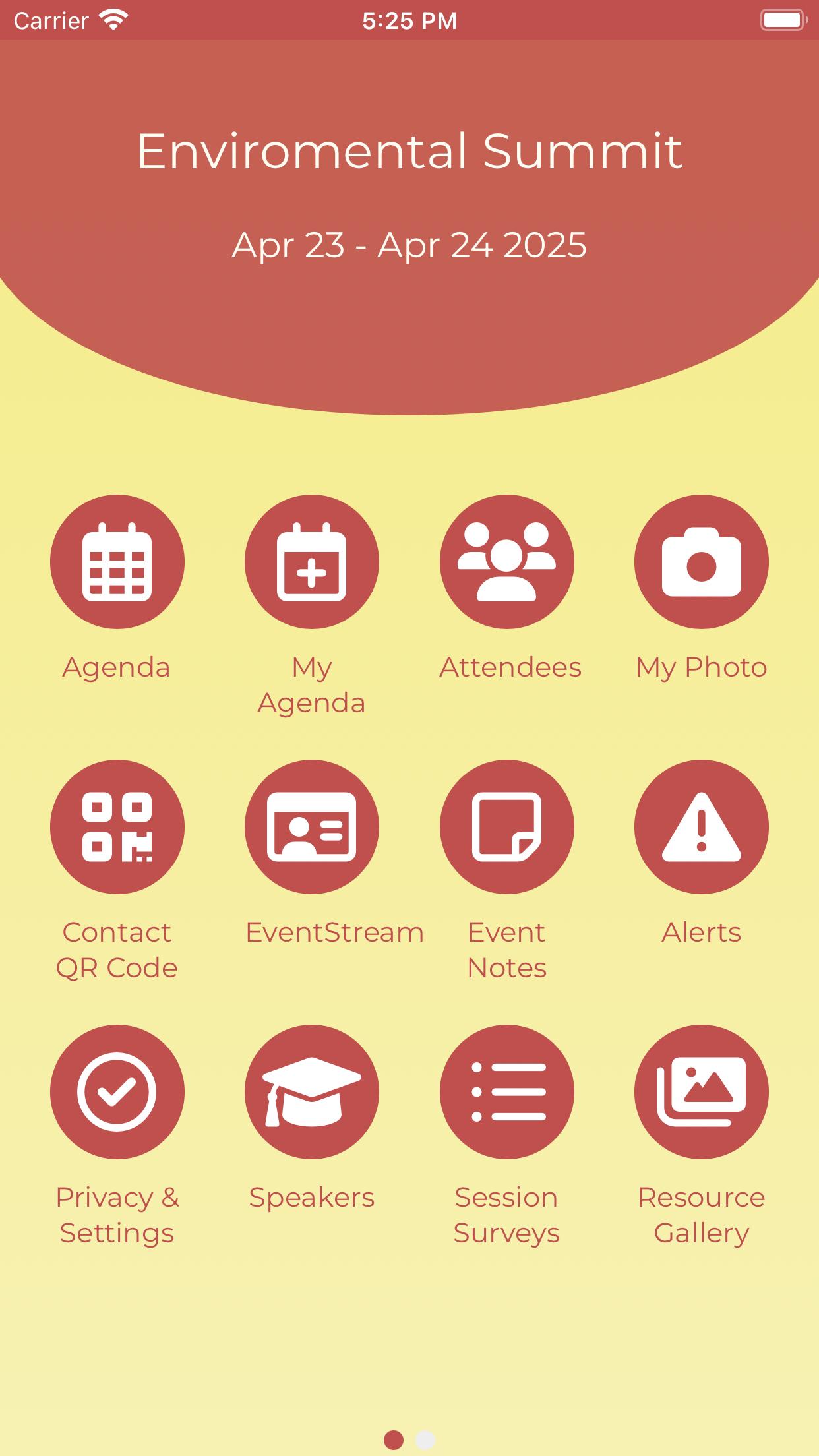Tap the Resource Gallery image icon
The width and height of the screenshot is (819, 1456).
(701, 1092)
